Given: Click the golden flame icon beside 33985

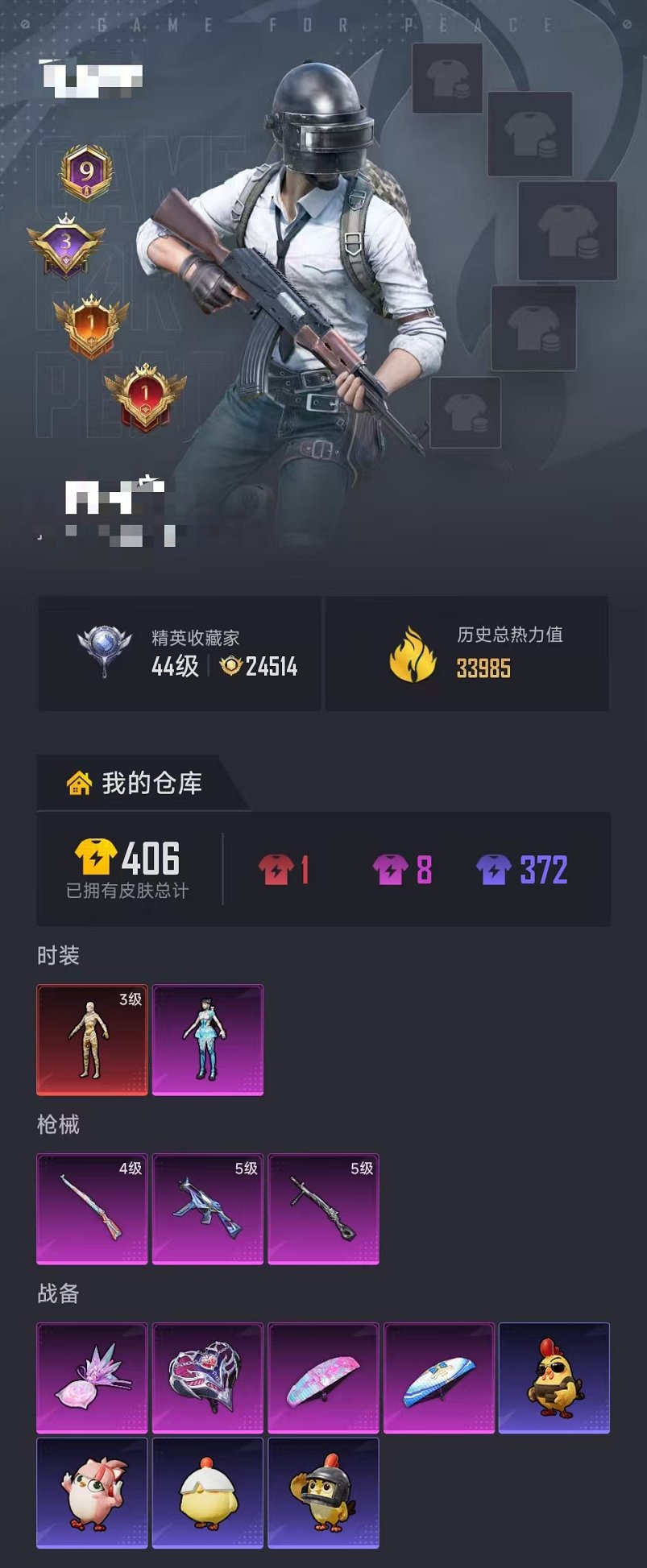Looking at the screenshot, I should tap(413, 657).
